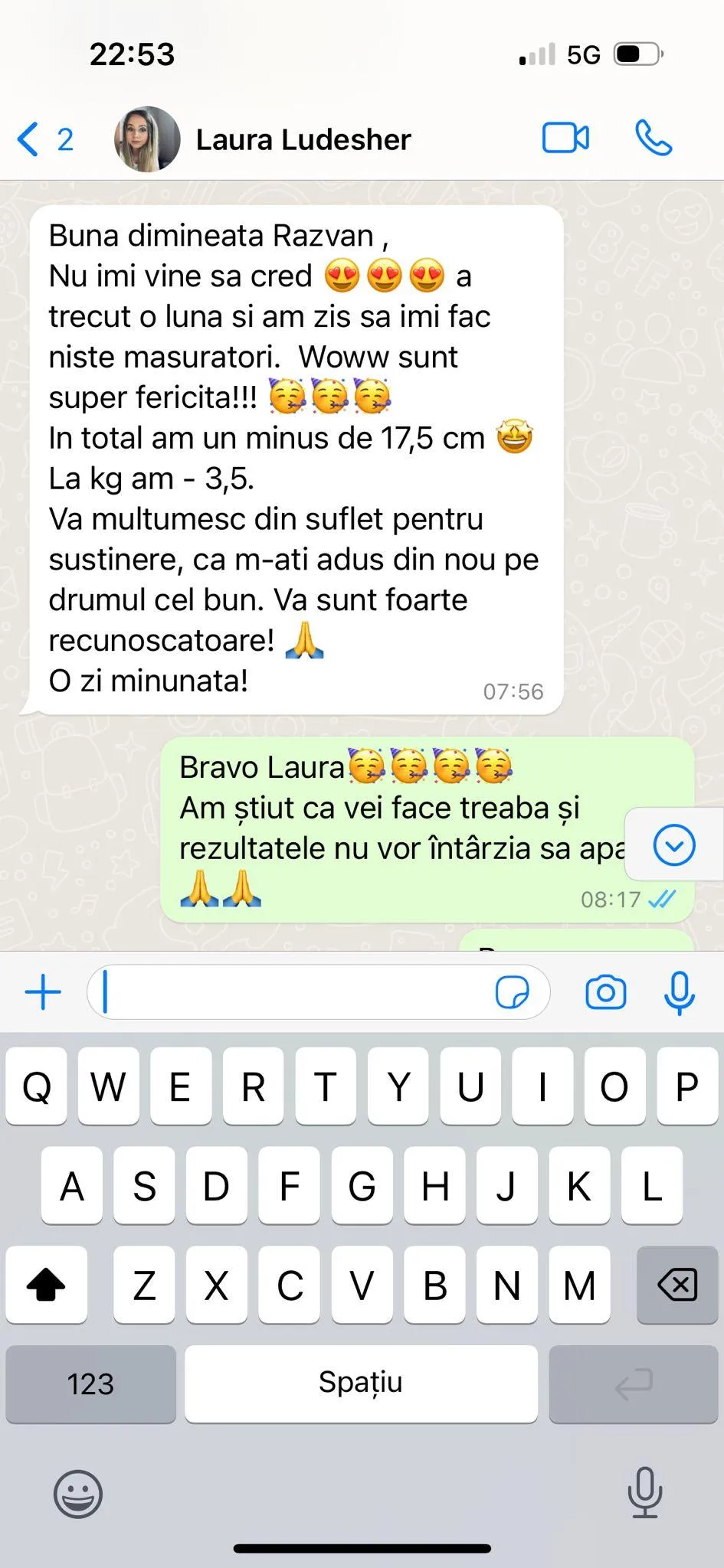This screenshot has width=724, height=1568.
Task: Tap the backspace key on the keyboard
Action: point(676,1285)
